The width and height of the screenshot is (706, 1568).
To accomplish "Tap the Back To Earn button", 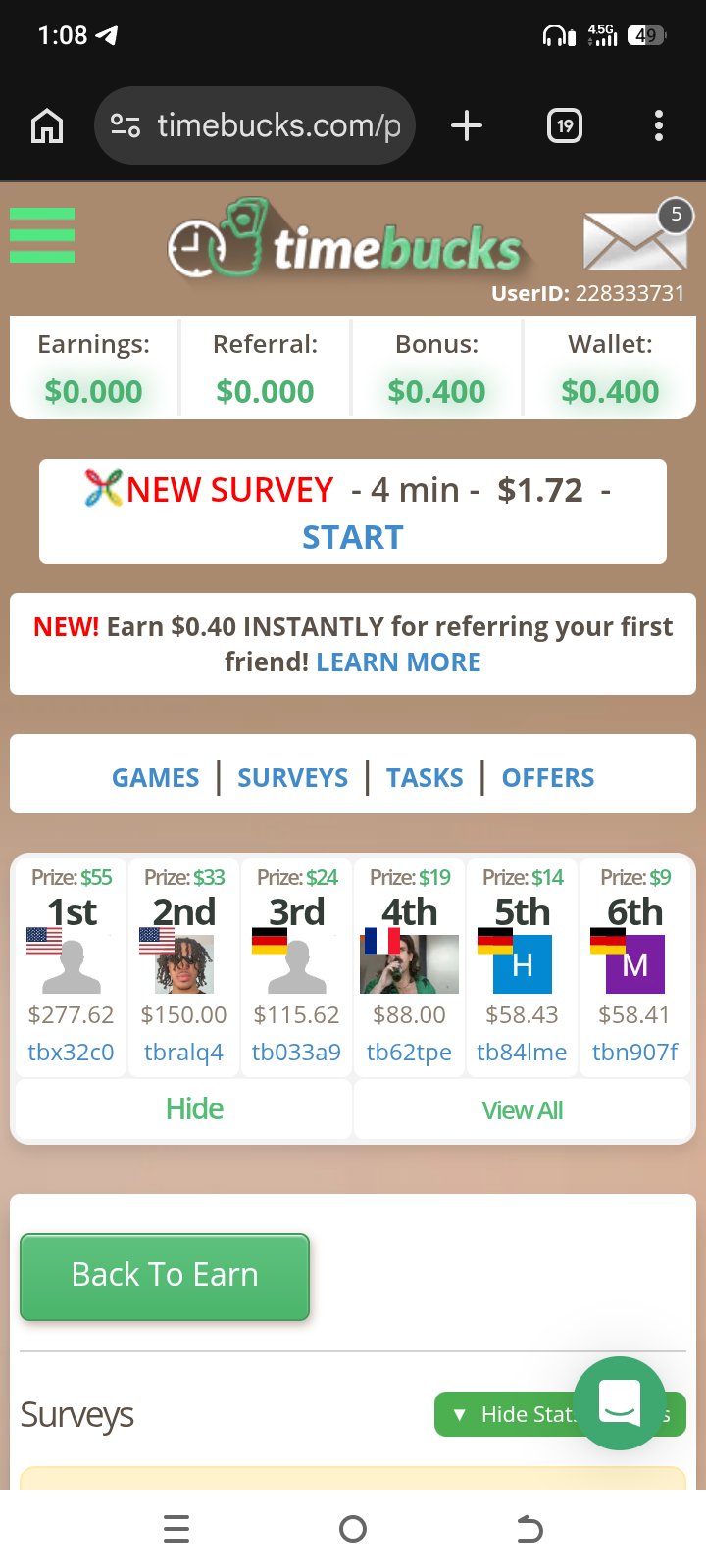I will 165,1276.
